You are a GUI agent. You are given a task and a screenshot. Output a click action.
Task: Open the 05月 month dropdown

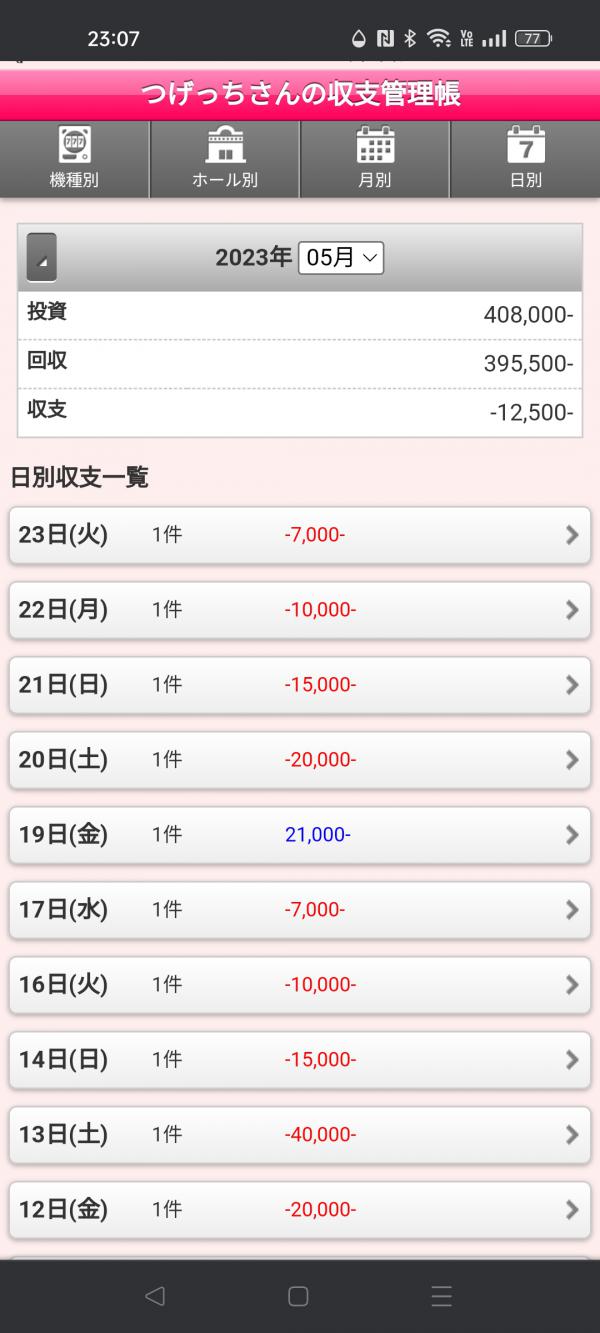(341, 257)
